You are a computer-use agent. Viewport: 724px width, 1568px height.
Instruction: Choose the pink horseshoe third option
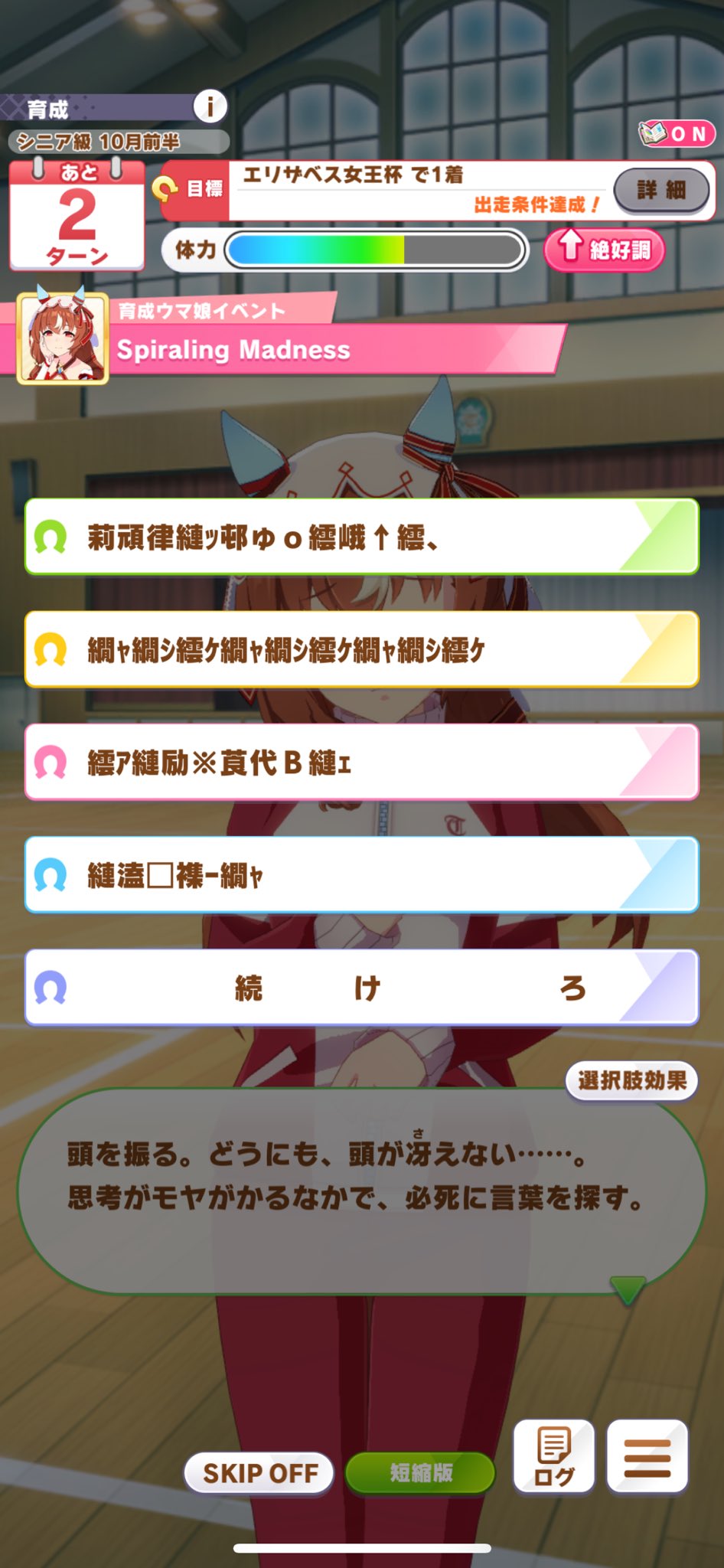[x=361, y=763]
